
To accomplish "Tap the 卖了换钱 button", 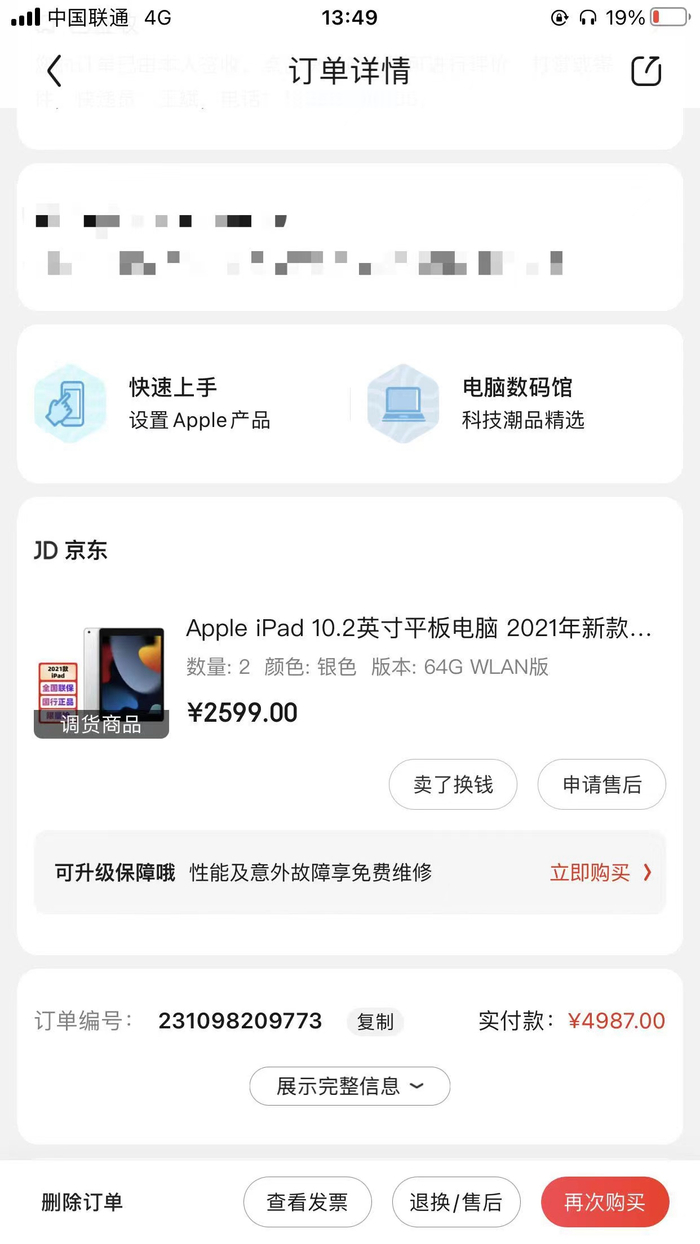I will click(453, 784).
